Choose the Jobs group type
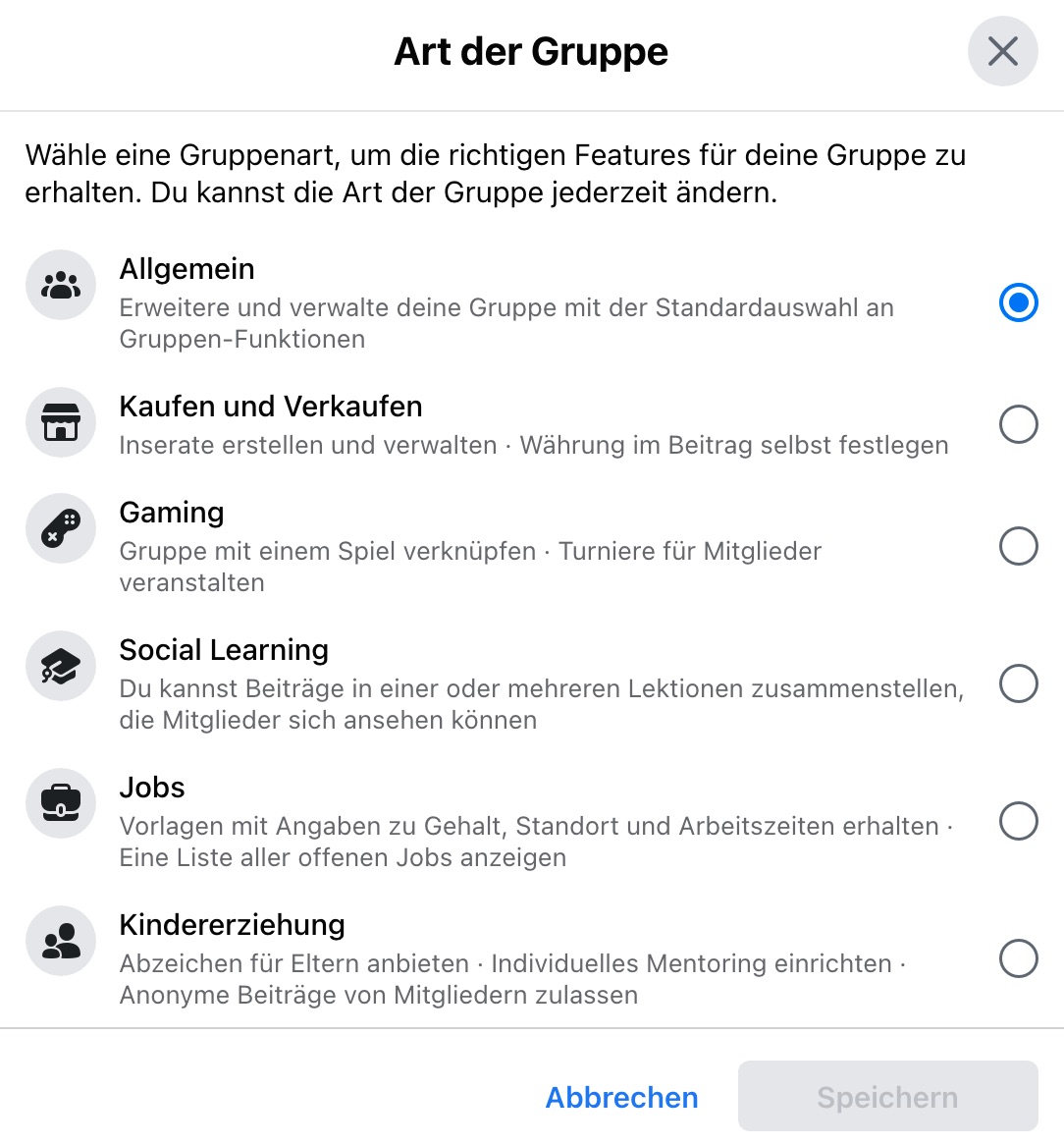Image resolution: width=1064 pixels, height=1145 pixels. pyautogui.click(x=1018, y=821)
